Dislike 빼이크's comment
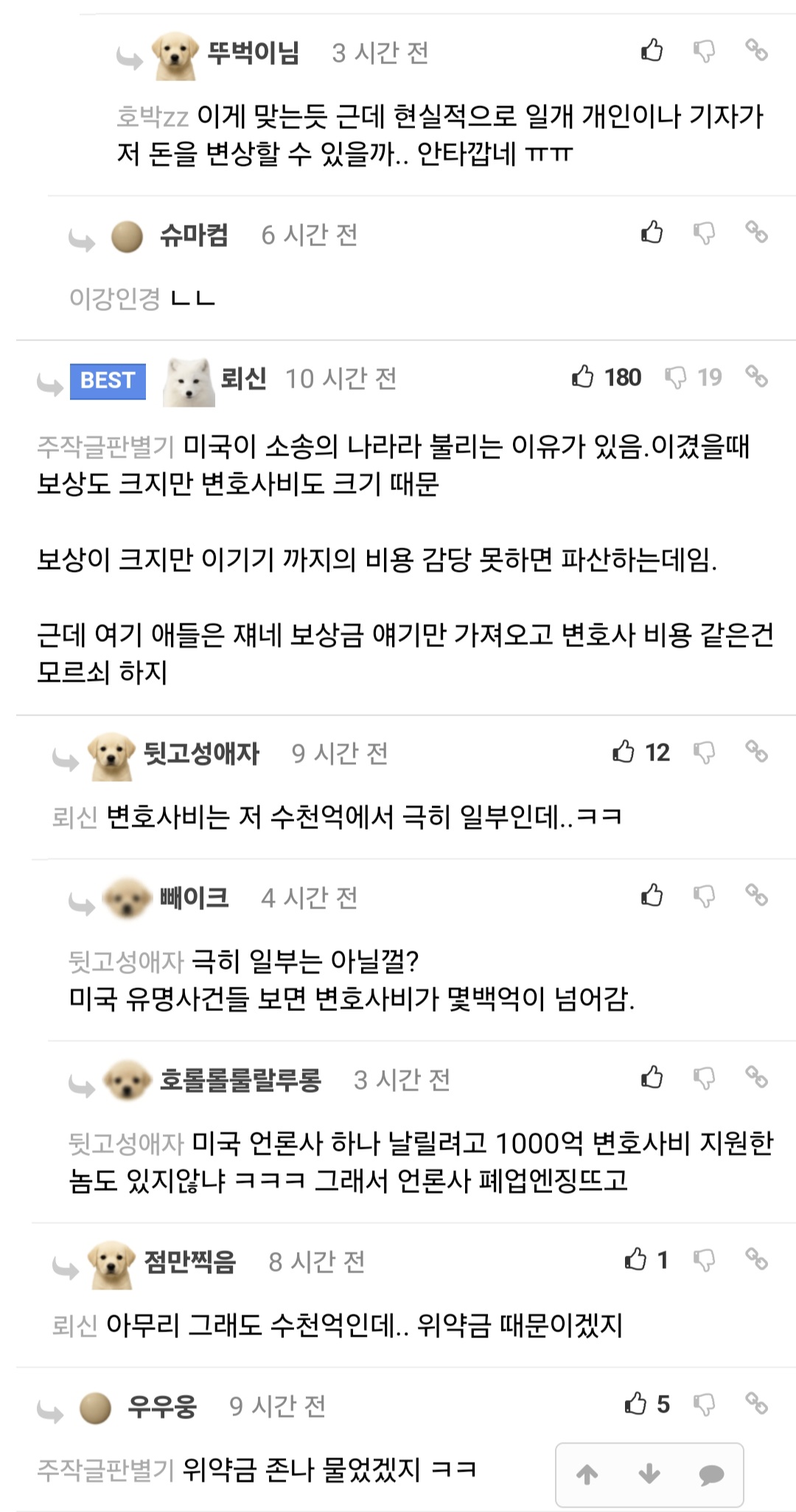796x1512 pixels. (704, 896)
